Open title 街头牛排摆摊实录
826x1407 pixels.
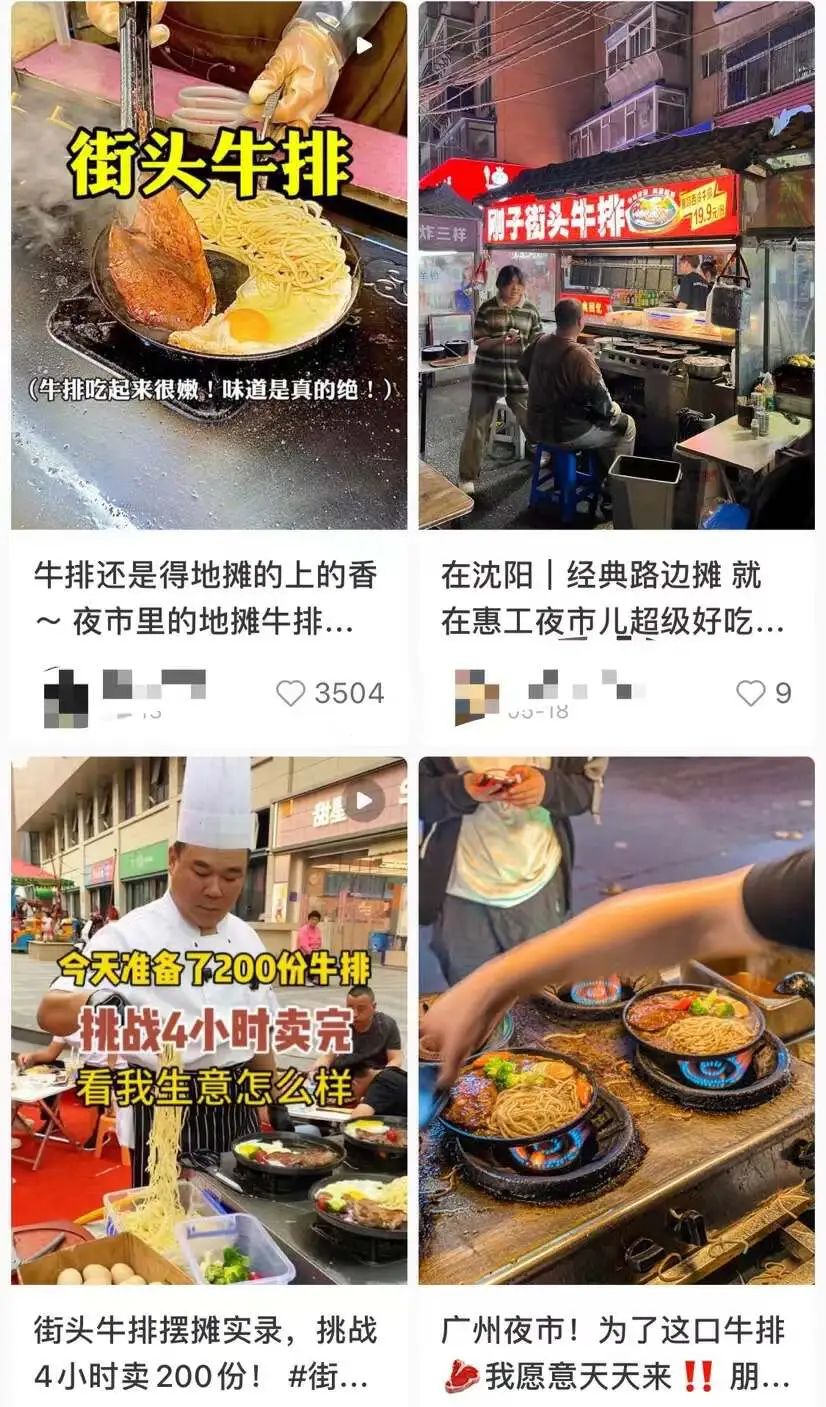(x=207, y=1353)
